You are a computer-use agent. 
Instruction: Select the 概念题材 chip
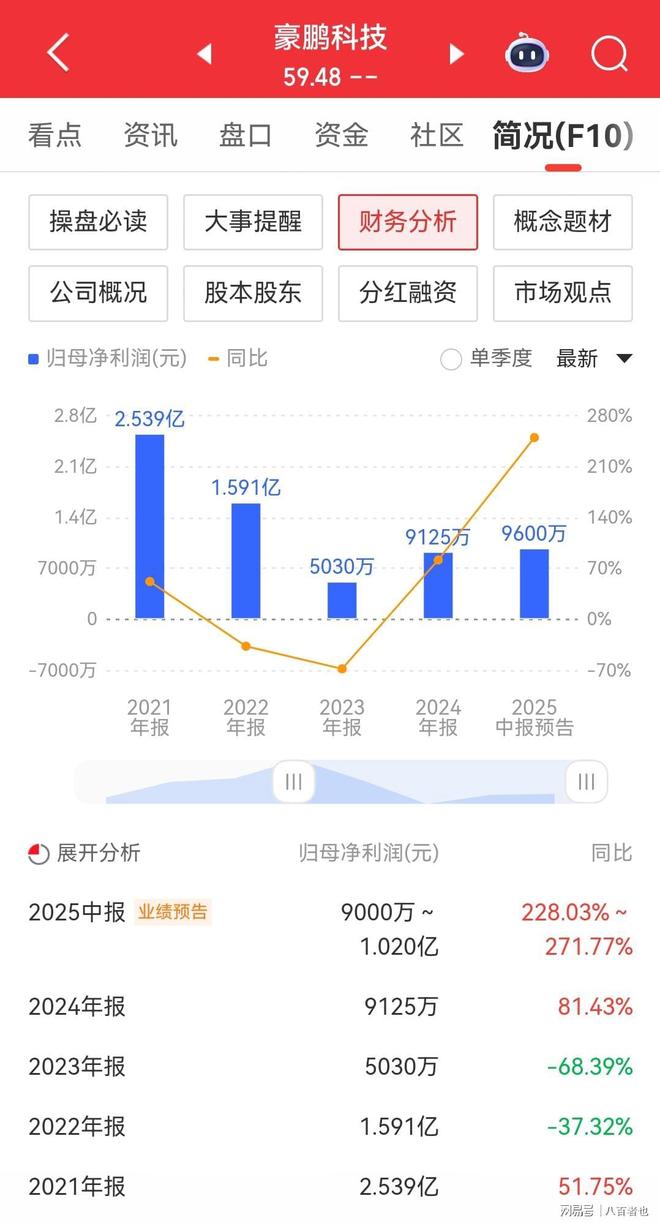point(563,222)
